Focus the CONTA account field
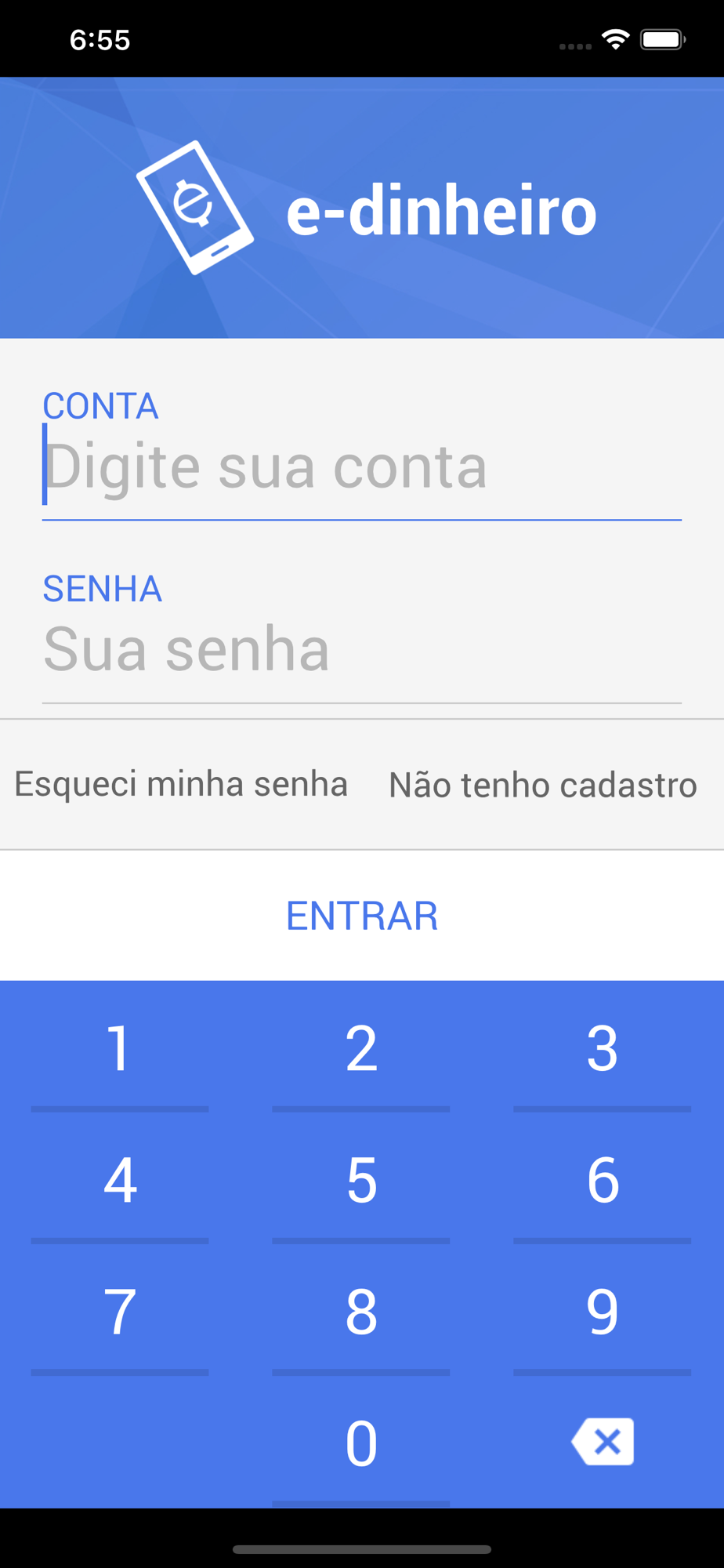Viewport: 724px width, 1568px height. point(360,467)
